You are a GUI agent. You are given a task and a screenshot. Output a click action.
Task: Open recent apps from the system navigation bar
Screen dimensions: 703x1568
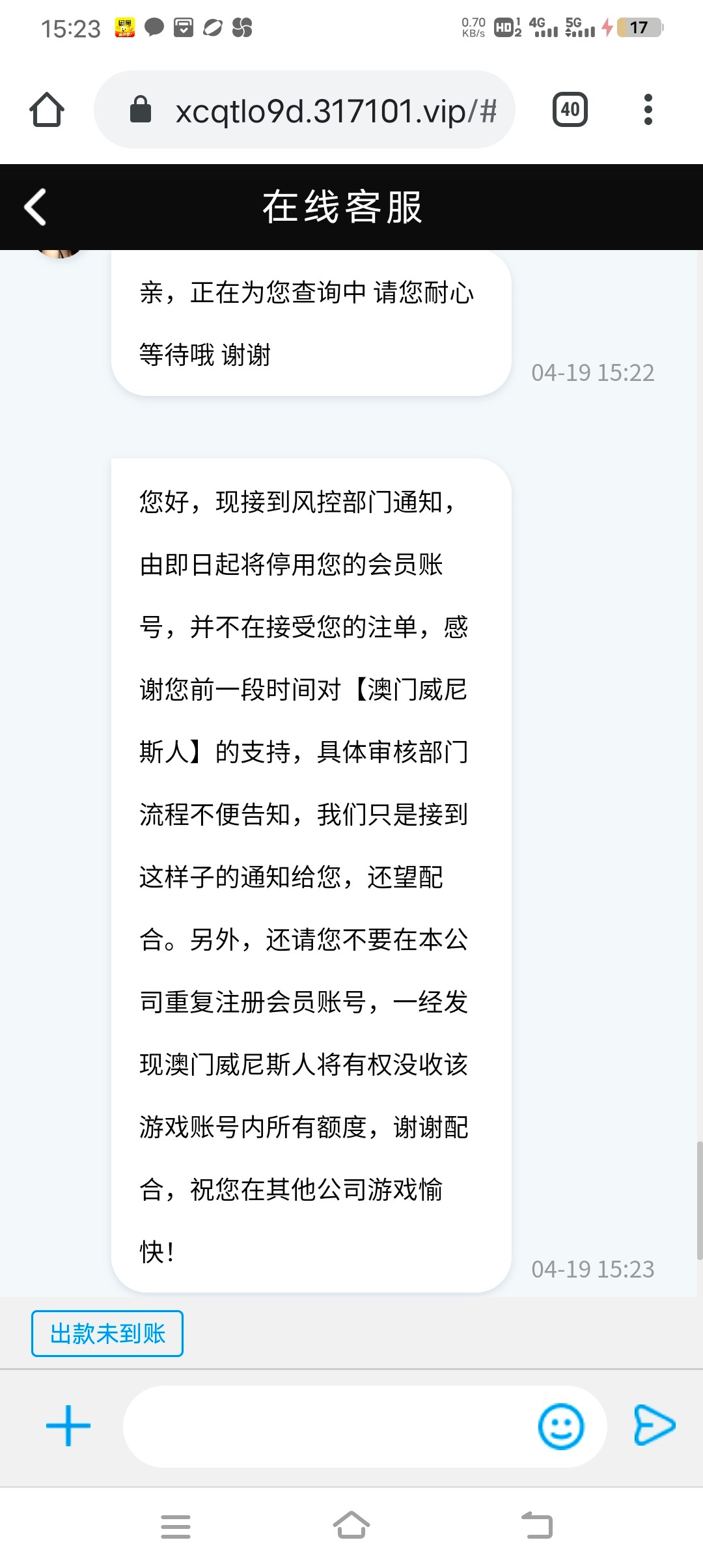pyautogui.click(x=176, y=1526)
